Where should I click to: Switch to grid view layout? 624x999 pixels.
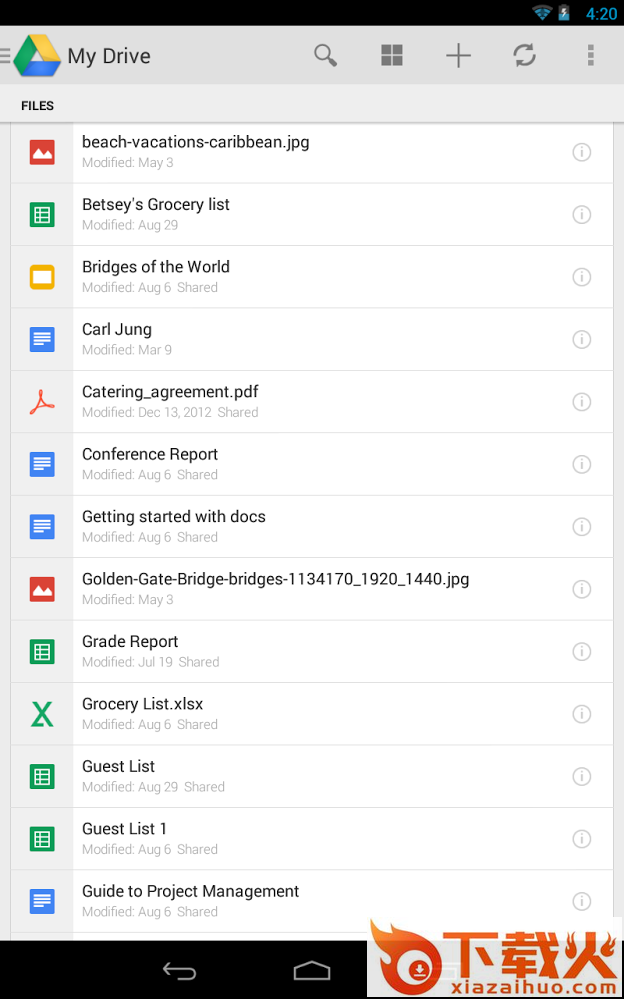392,55
